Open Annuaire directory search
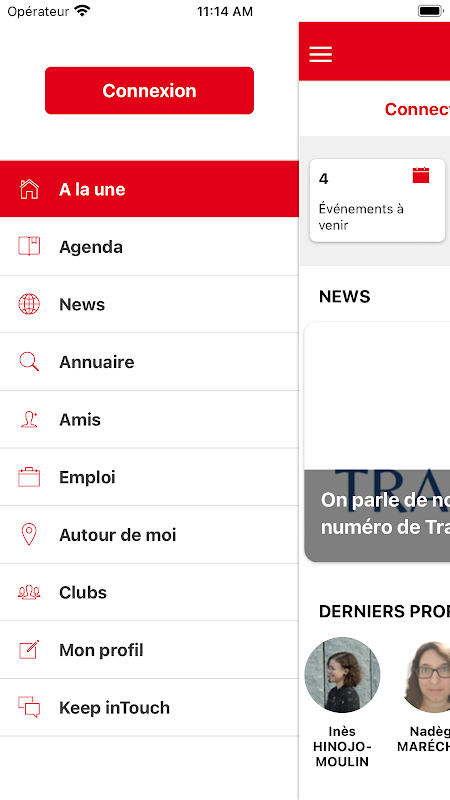450x800 pixels. 149,362
